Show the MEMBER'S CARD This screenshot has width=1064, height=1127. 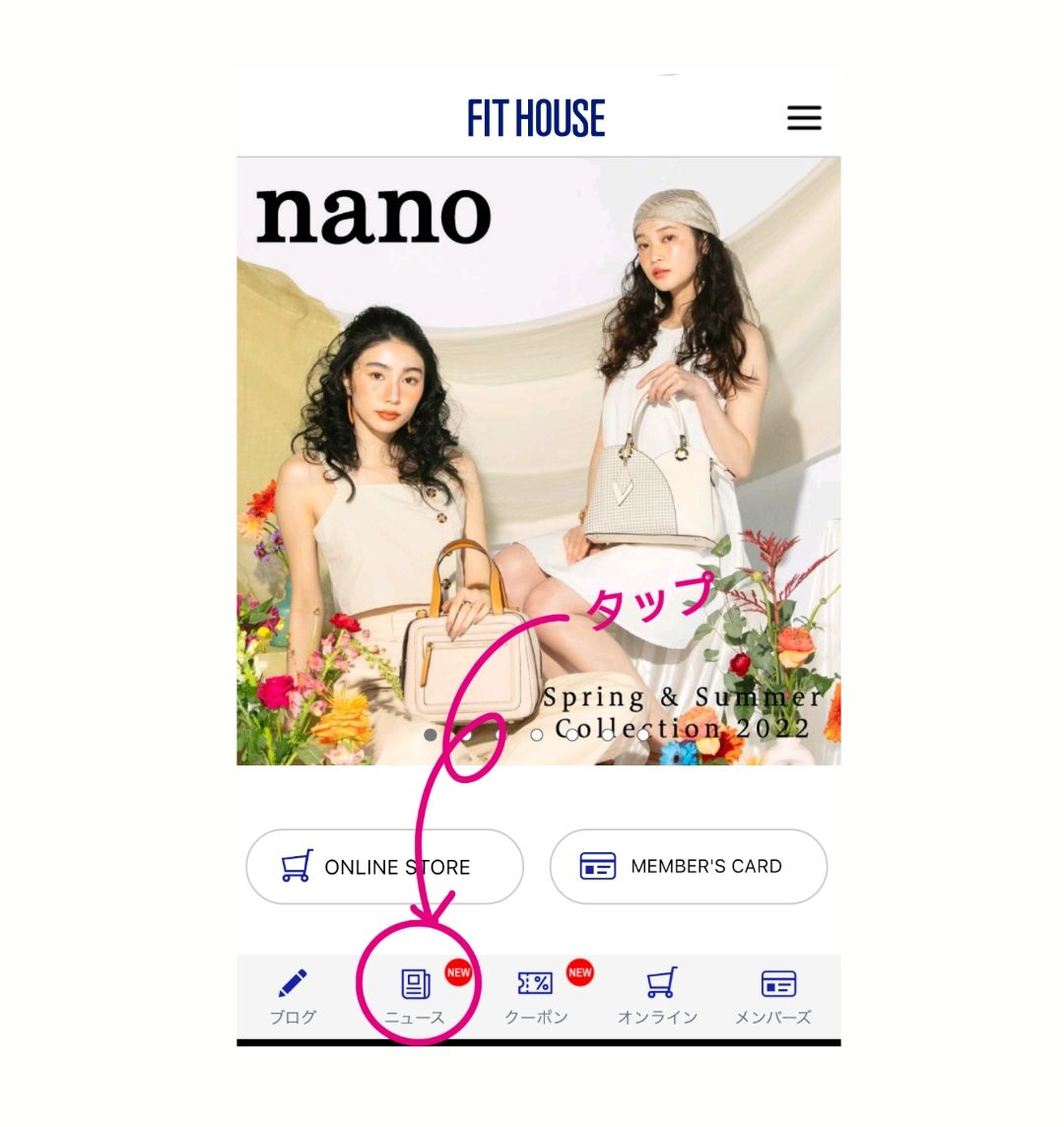point(689,867)
